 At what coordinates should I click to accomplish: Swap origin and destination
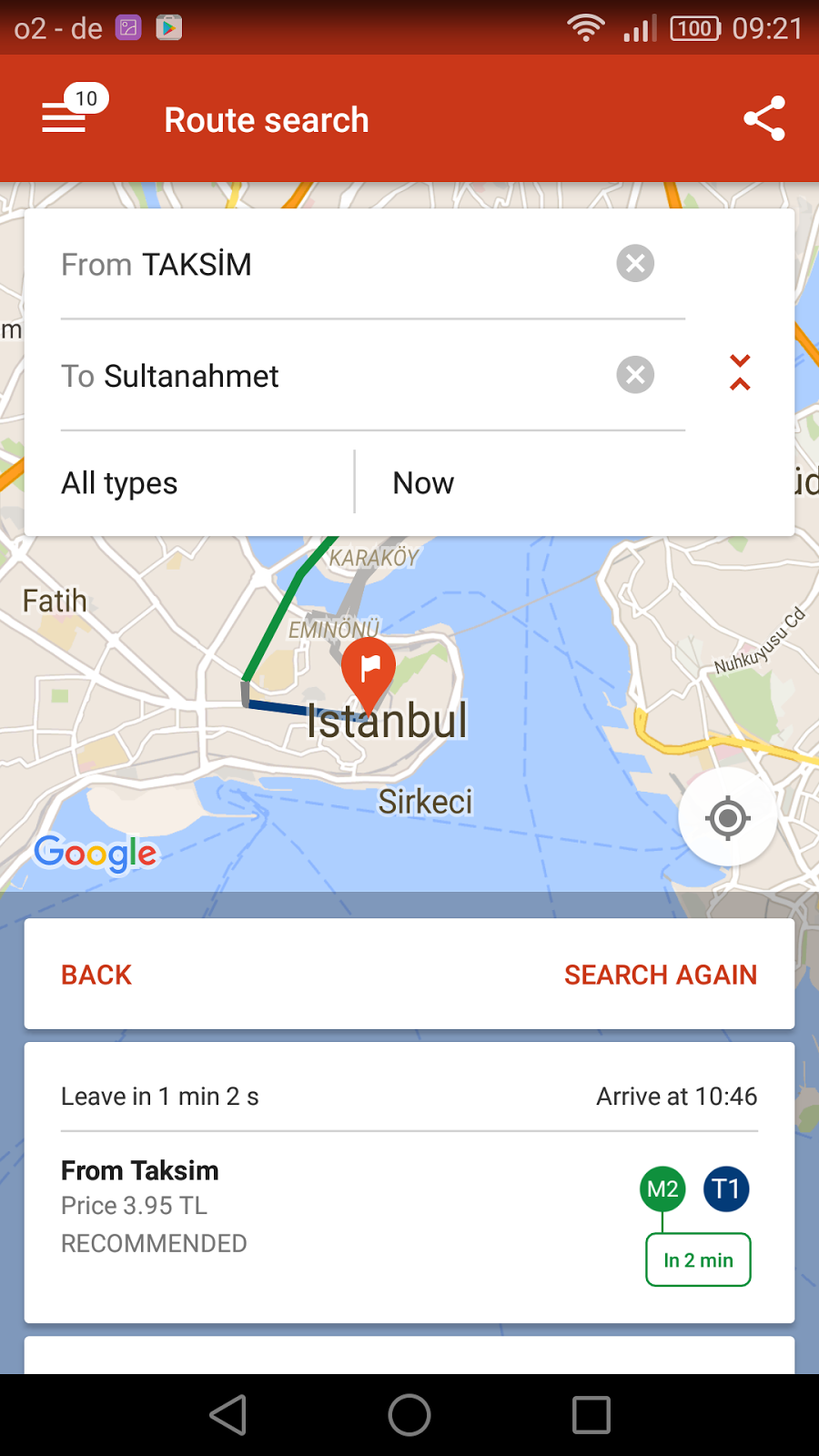coord(740,373)
